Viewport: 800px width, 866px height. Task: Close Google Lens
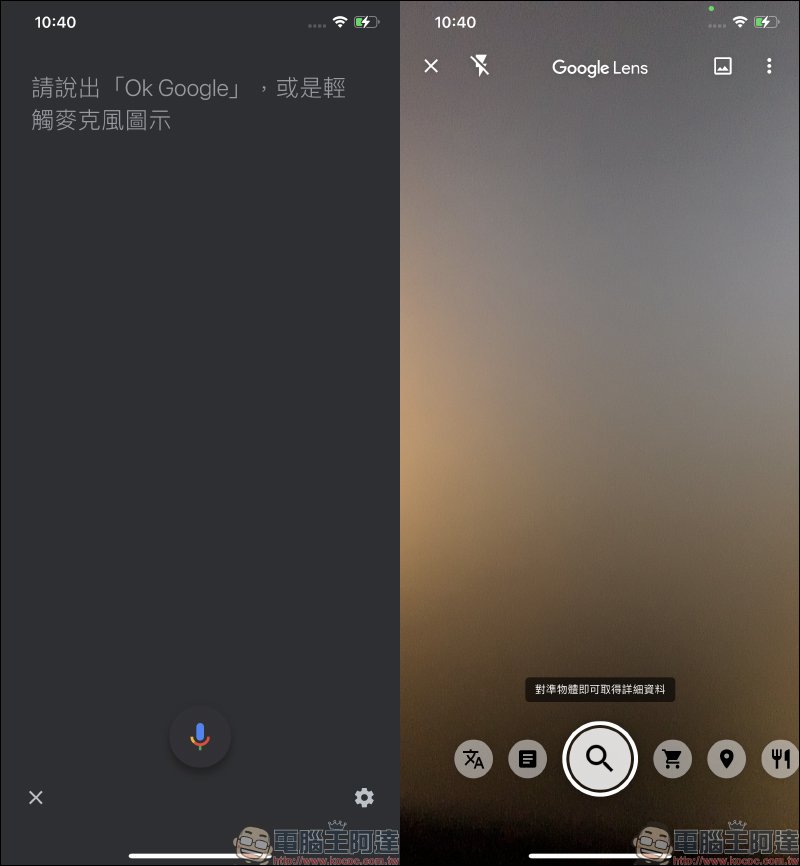(431, 66)
